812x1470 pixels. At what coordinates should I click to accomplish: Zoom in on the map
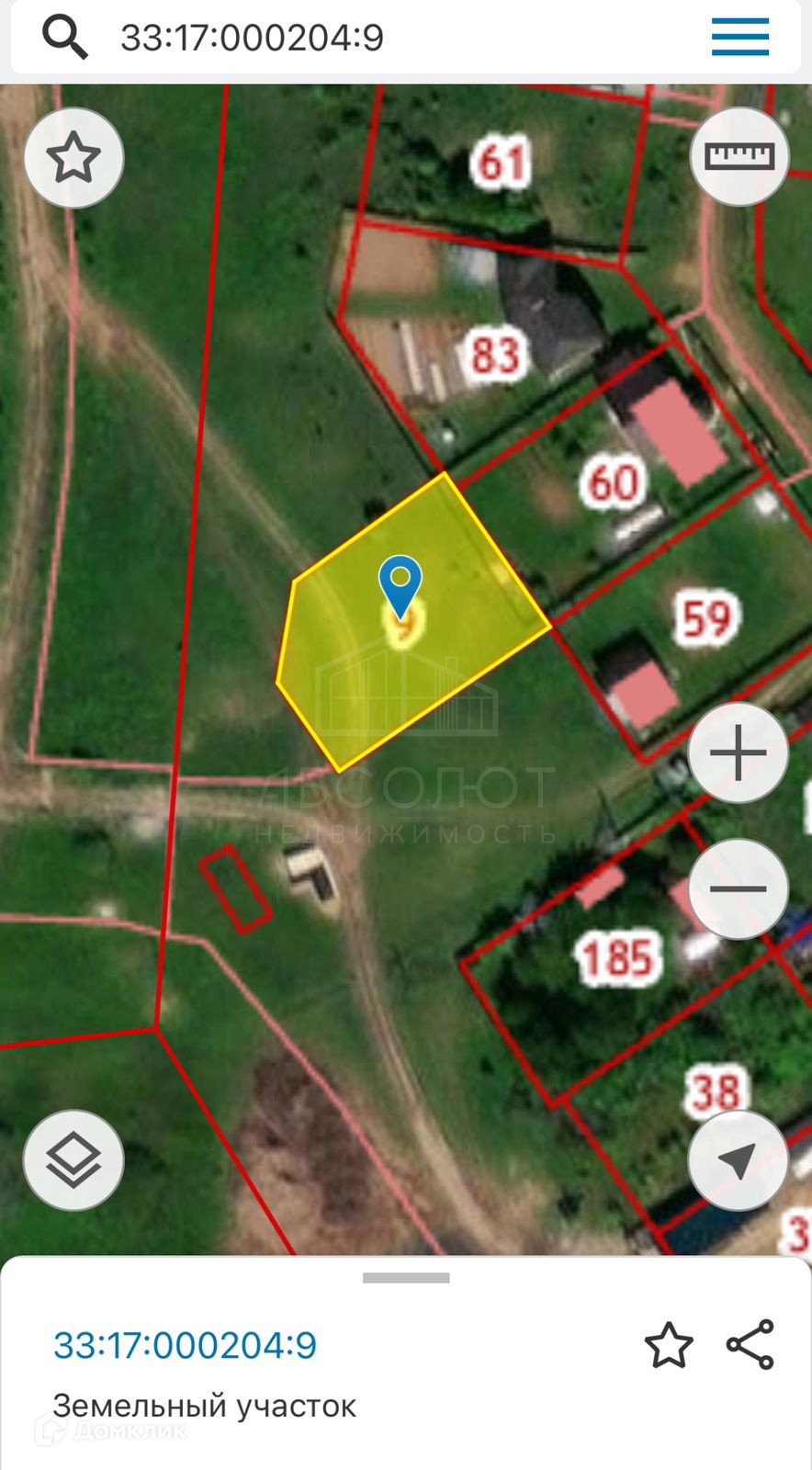click(x=739, y=753)
